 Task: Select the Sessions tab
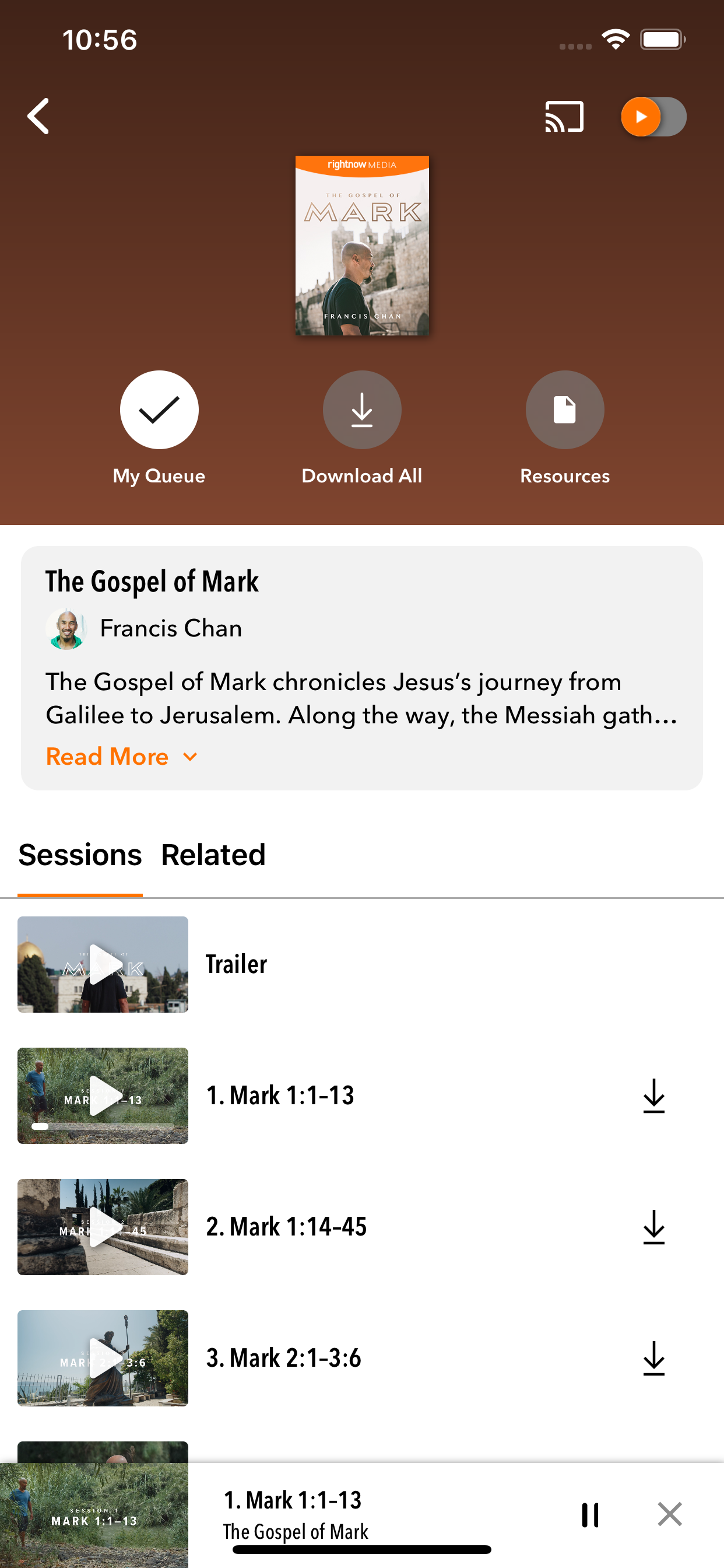tap(80, 855)
